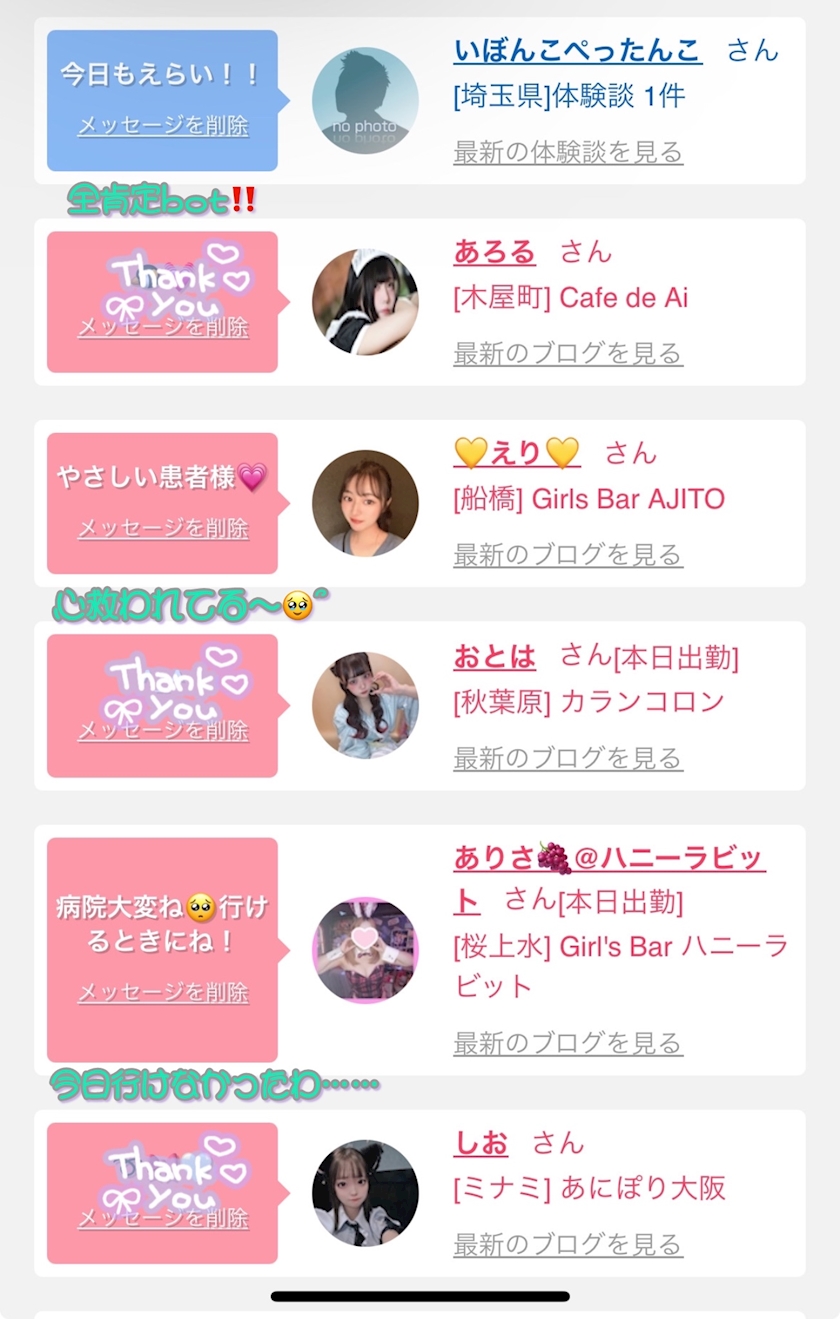Delete the Thank You message from しお
Image resolution: width=840 pixels, height=1319 pixels.
(x=163, y=1219)
